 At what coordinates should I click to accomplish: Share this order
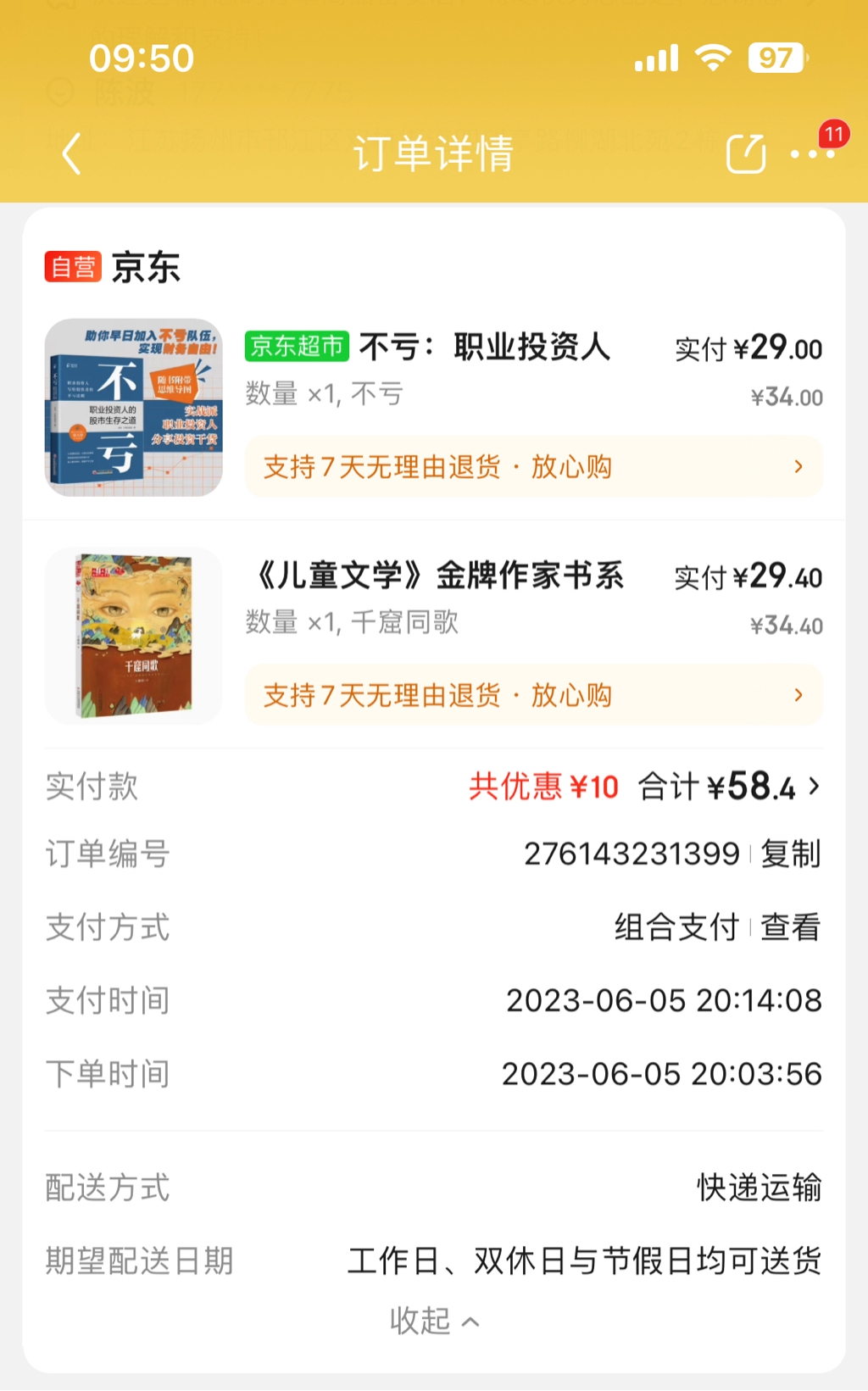pyautogui.click(x=746, y=153)
